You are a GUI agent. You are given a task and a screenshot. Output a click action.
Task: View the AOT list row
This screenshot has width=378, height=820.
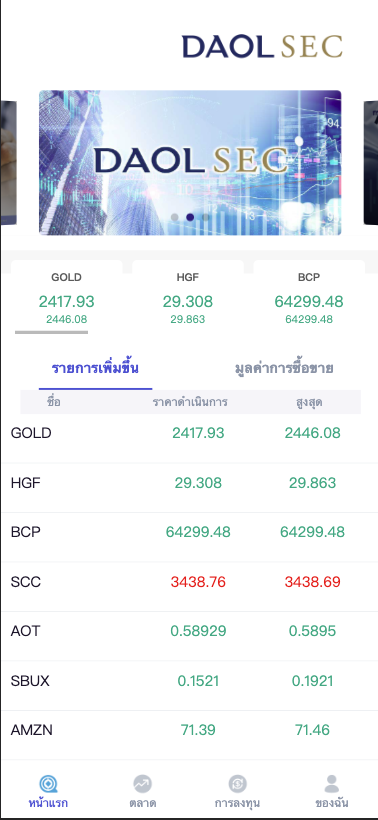click(189, 631)
